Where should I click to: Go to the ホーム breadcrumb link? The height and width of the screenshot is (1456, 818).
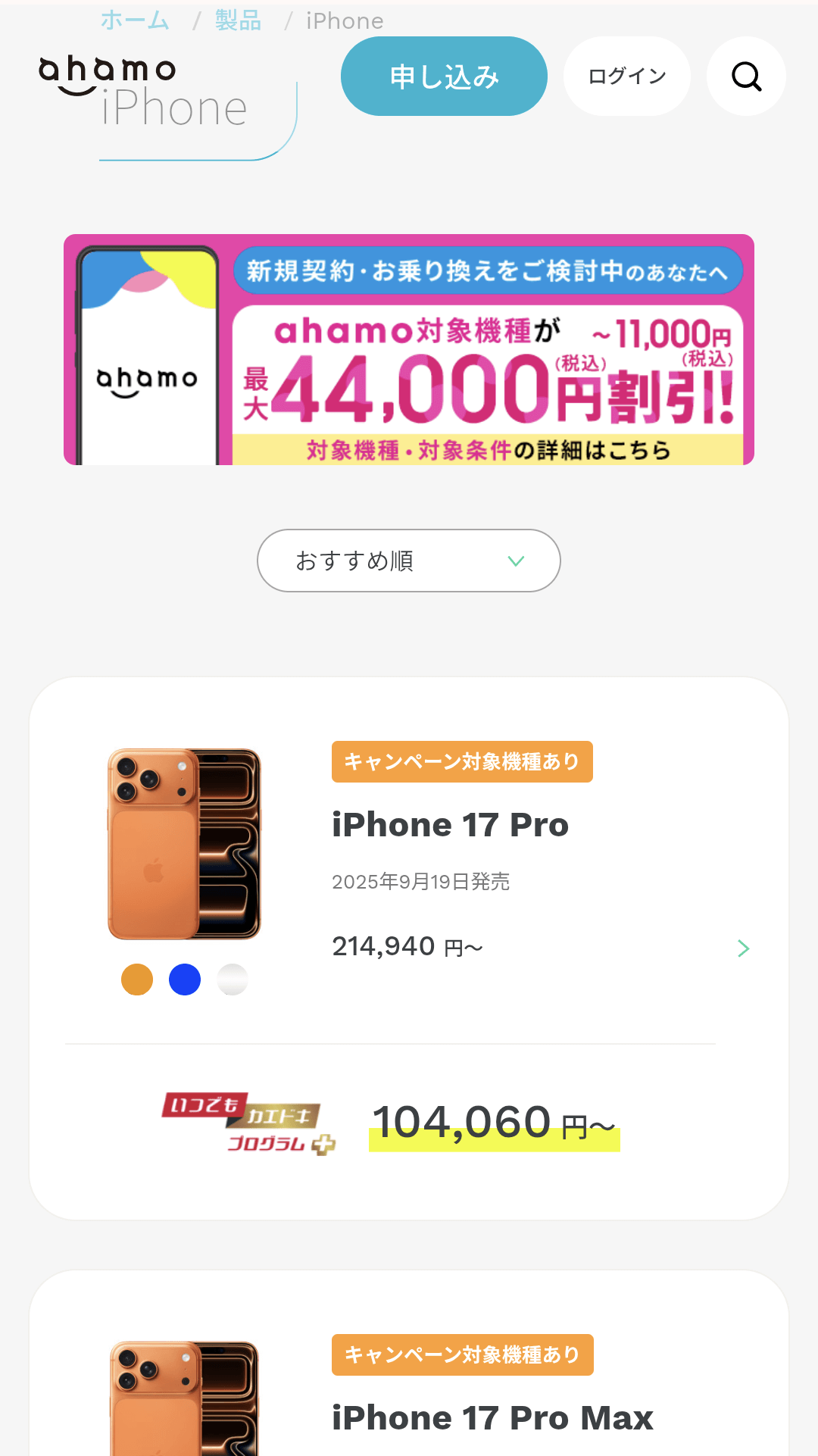pos(135,20)
